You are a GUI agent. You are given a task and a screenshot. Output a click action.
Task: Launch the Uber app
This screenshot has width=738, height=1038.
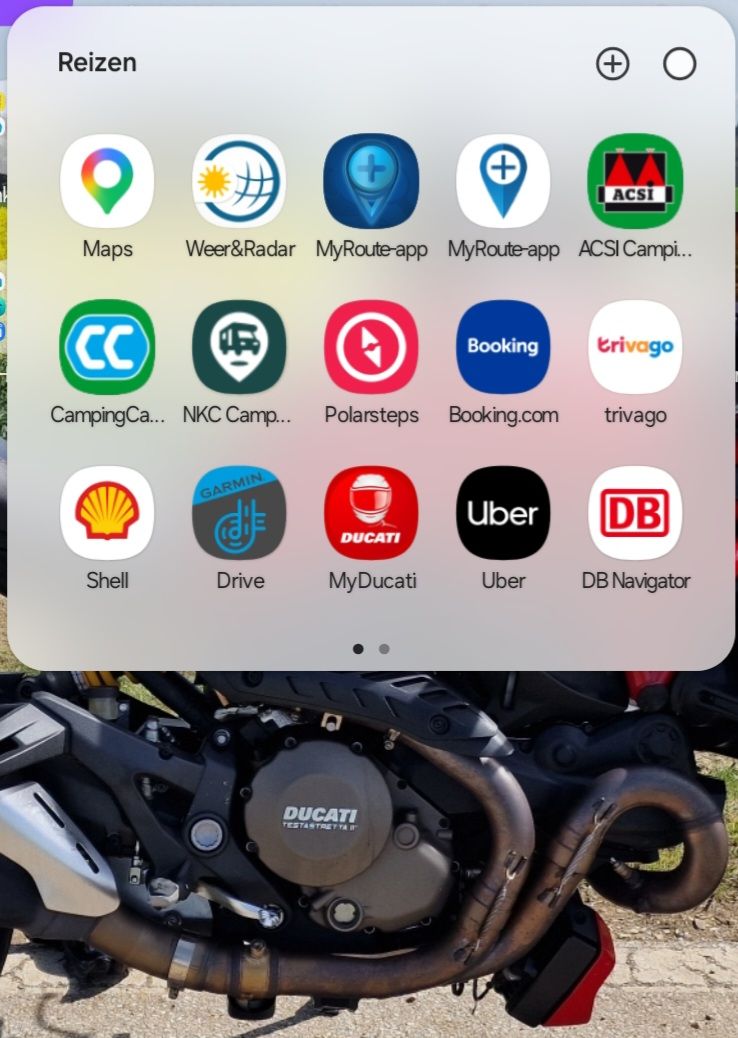click(503, 513)
